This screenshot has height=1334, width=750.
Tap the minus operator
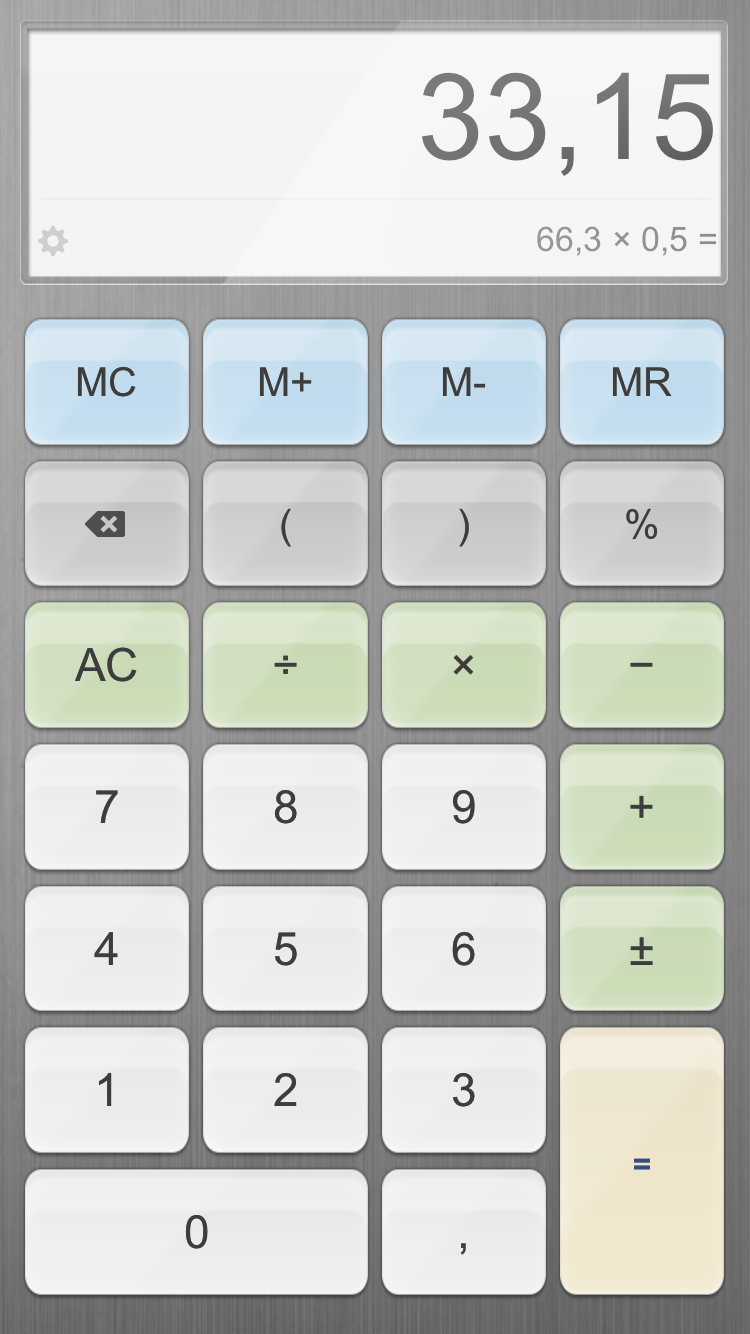(641, 665)
